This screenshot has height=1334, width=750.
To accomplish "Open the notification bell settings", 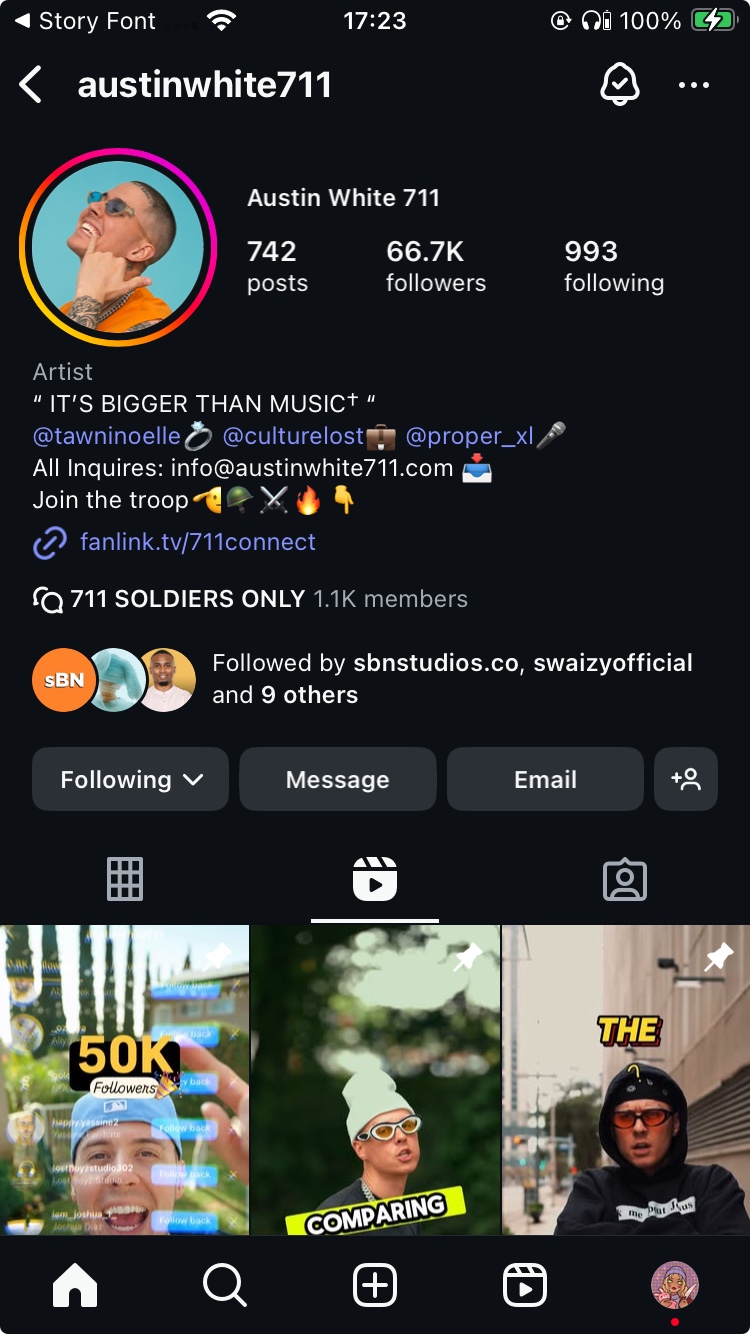I will (x=619, y=85).
